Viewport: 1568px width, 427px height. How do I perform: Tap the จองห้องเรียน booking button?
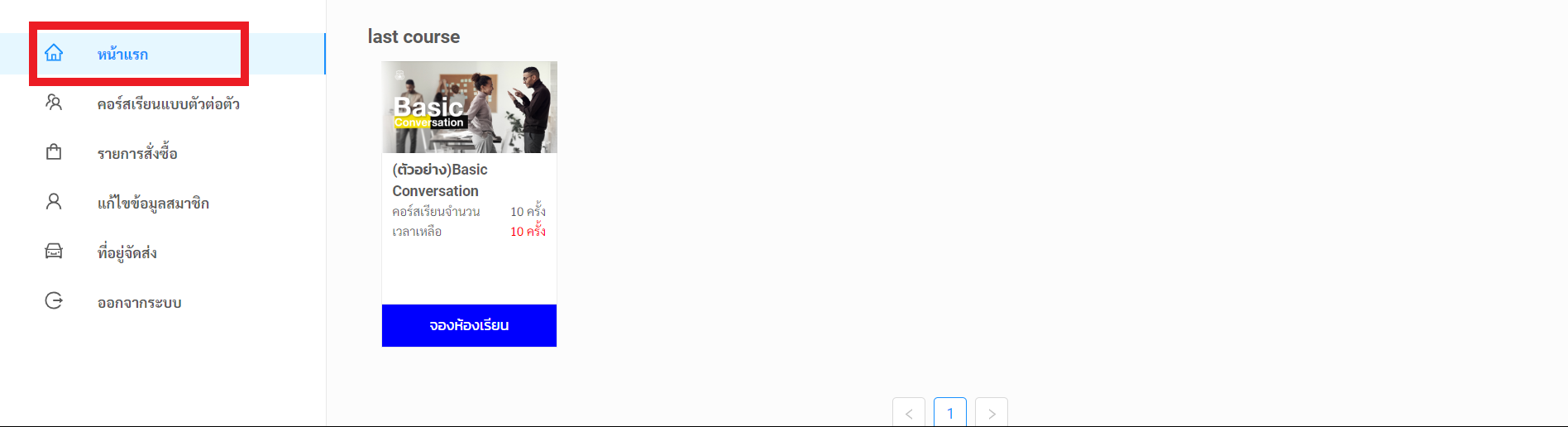coord(469,325)
